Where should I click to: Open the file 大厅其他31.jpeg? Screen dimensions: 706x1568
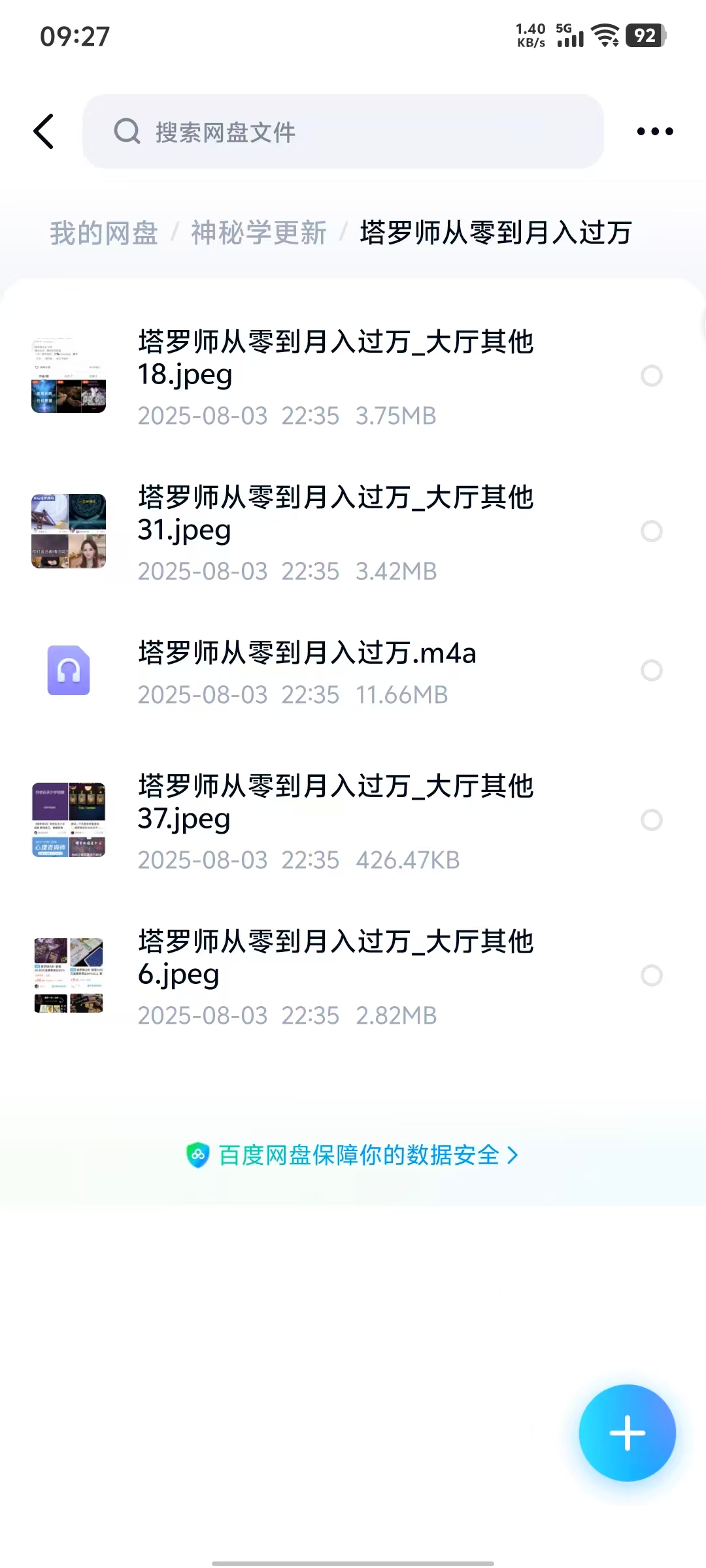coord(335,531)
